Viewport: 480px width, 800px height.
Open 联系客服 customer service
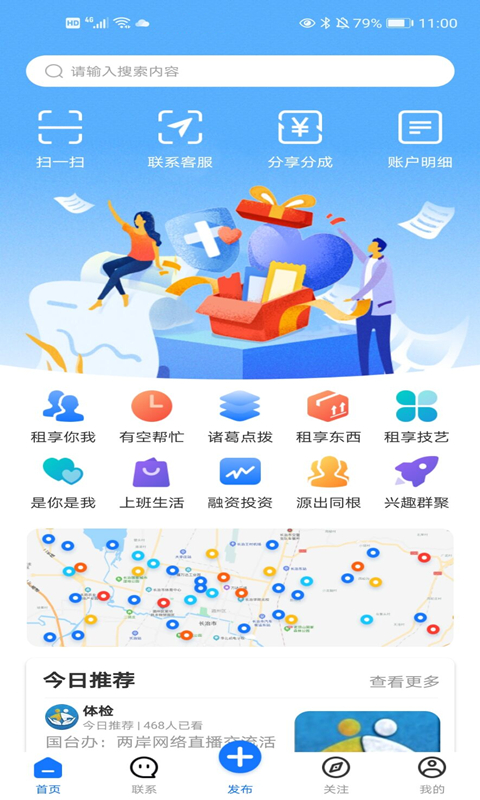(180, 139)
